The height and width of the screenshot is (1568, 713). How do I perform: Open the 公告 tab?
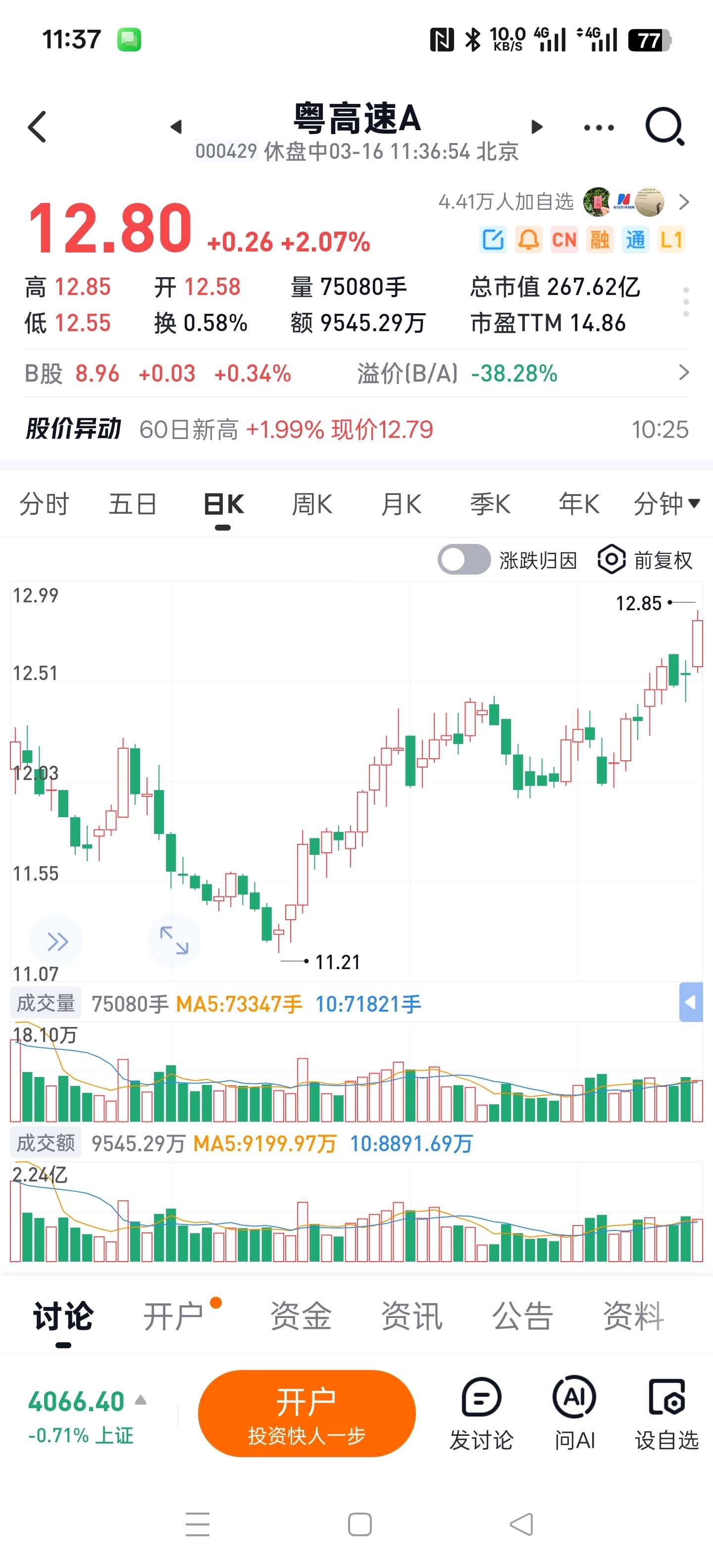click(522, 1316)
